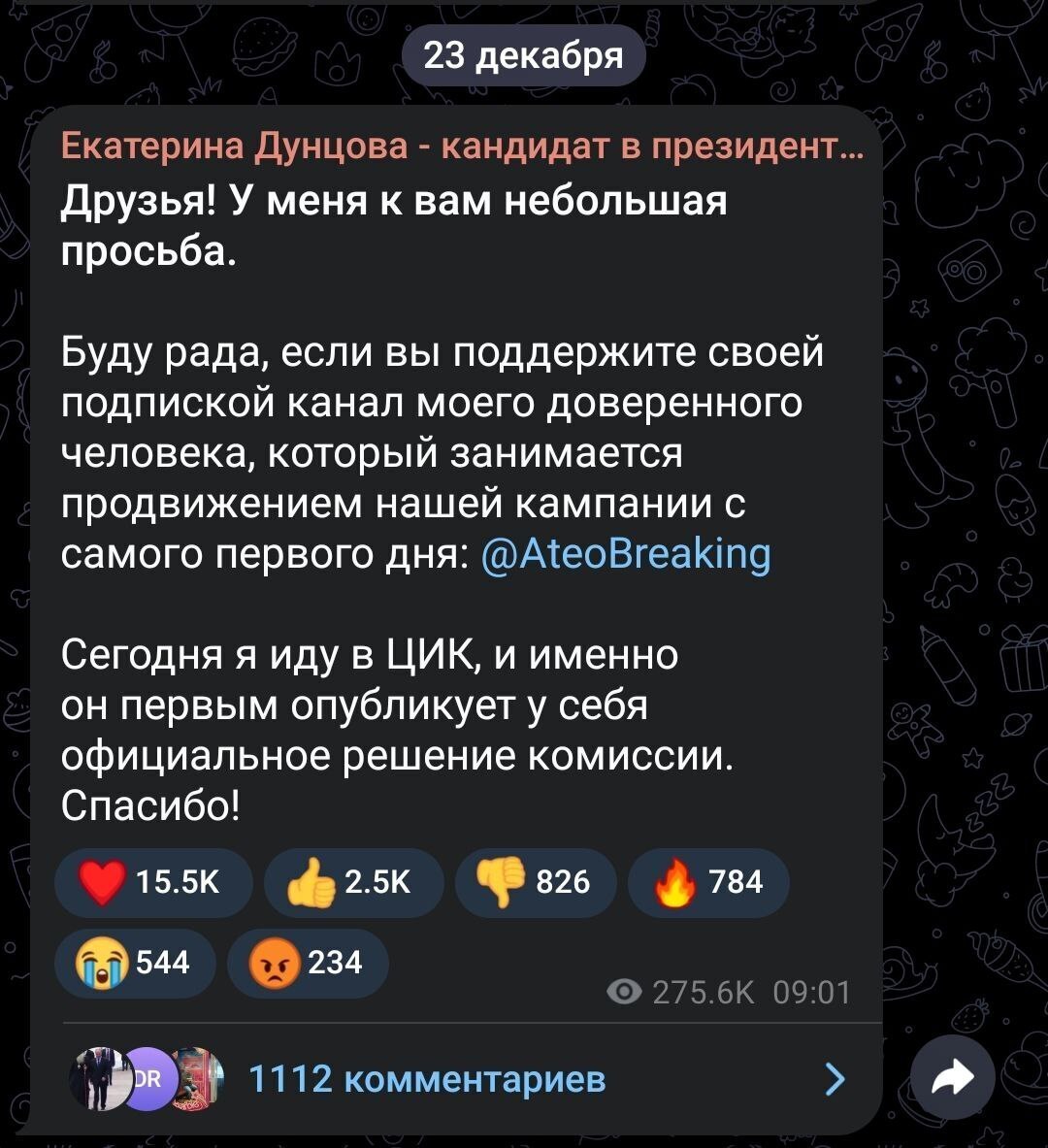Viewport: 1048px width, 1148px height.
Task: Open the @AteoBreaking channel link
Action: pyautogui.click(x=626, y=555)
